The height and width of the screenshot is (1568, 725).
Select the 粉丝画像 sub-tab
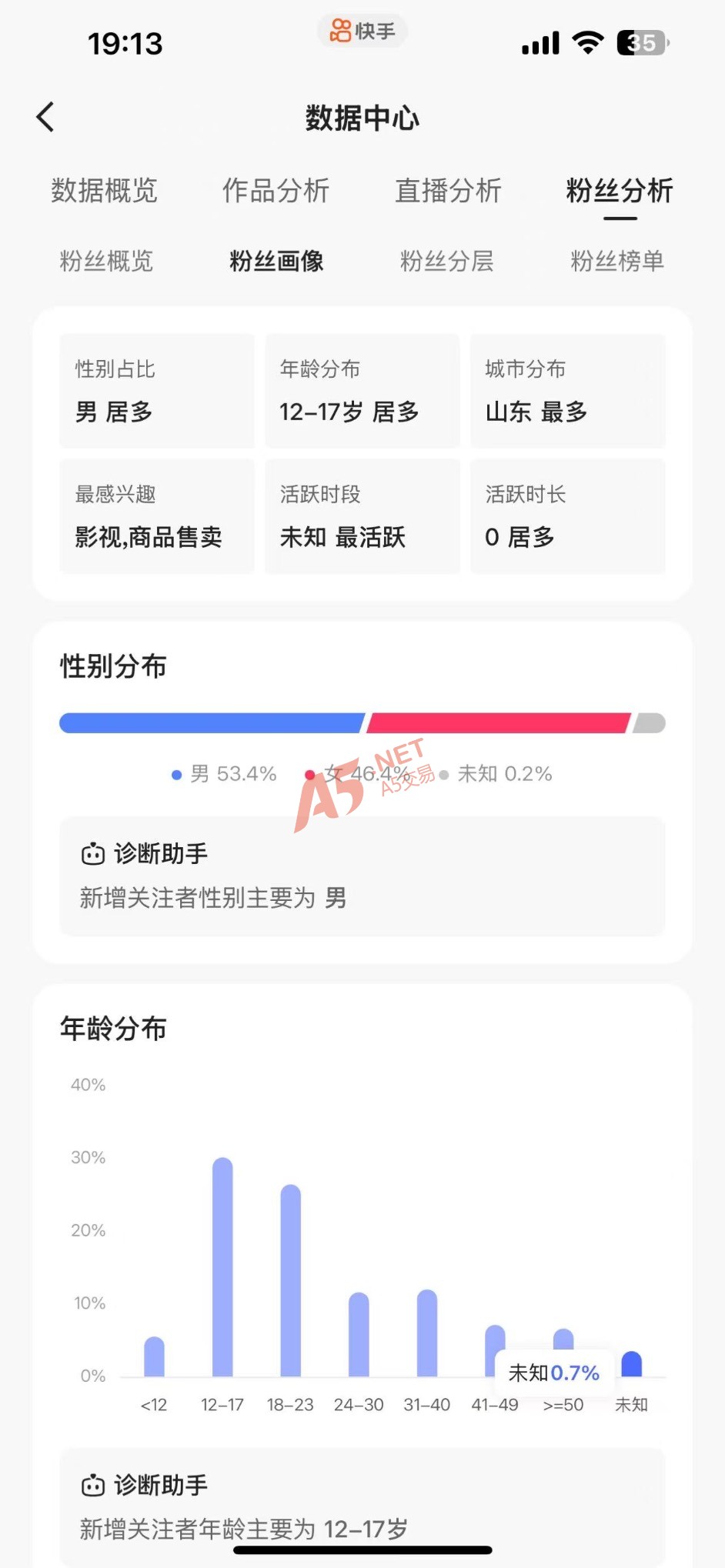276,262
